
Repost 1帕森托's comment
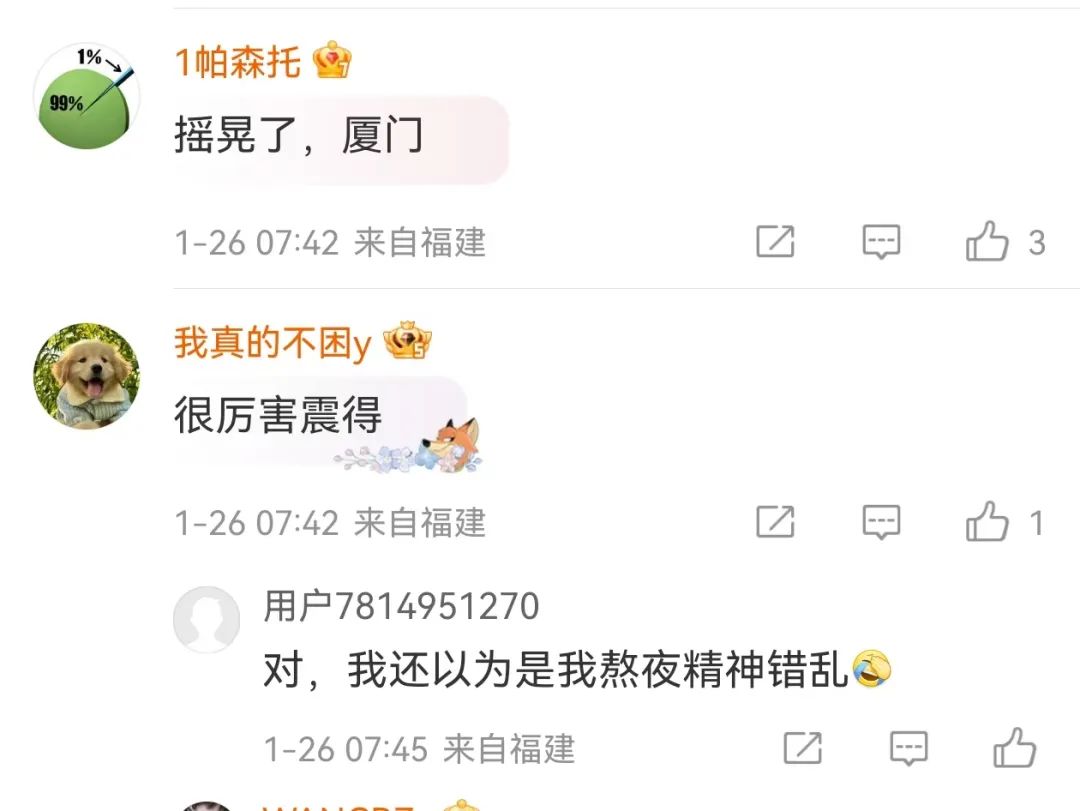[775, 242]
